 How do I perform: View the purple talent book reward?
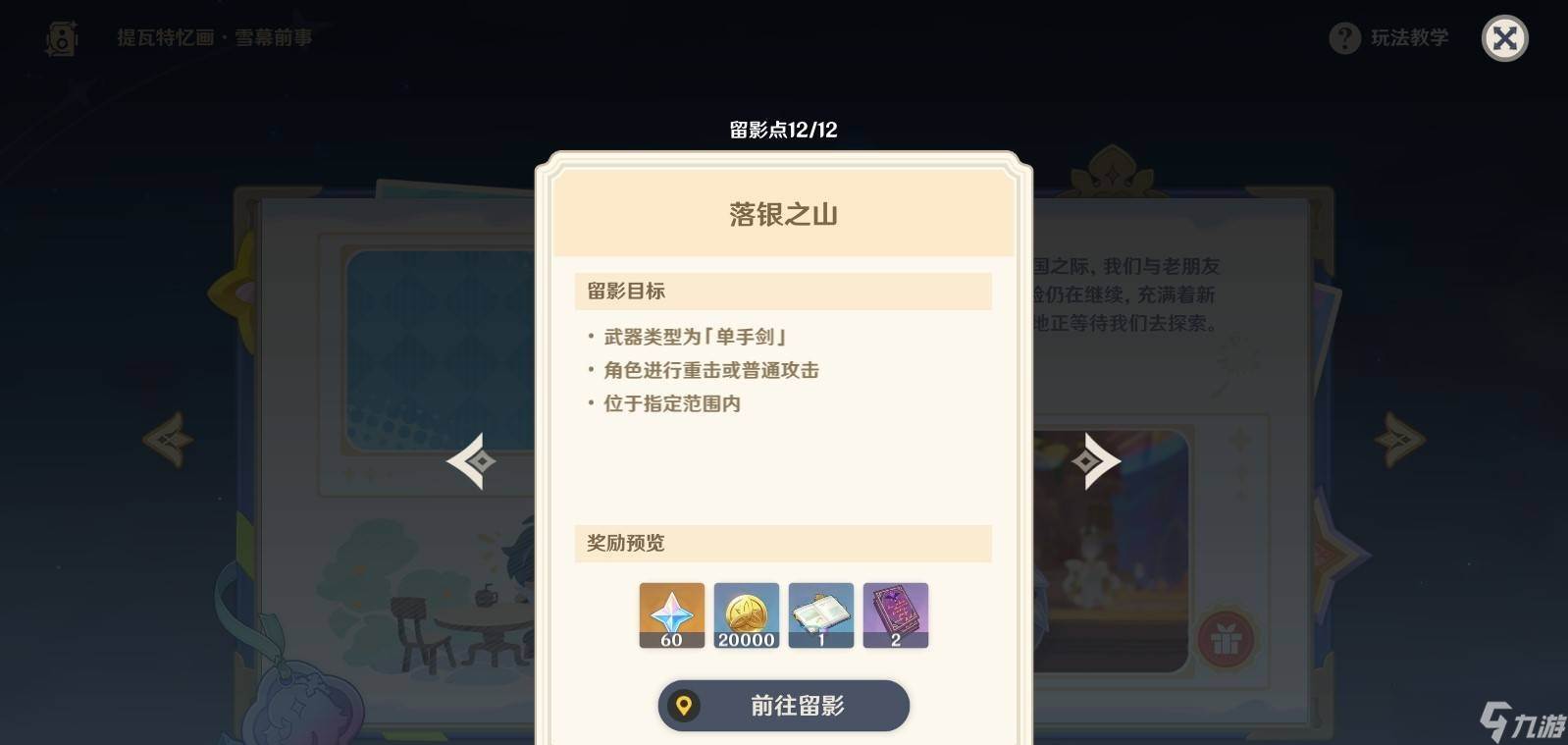pyautogui.click(x=895, y=615)
